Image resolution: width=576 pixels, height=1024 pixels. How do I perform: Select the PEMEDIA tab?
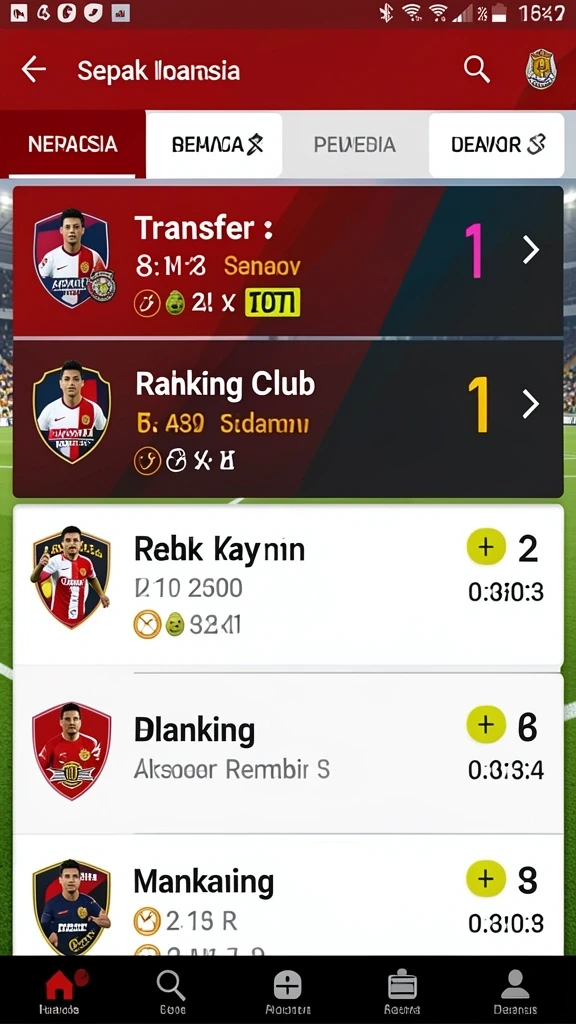coord(355,144)
